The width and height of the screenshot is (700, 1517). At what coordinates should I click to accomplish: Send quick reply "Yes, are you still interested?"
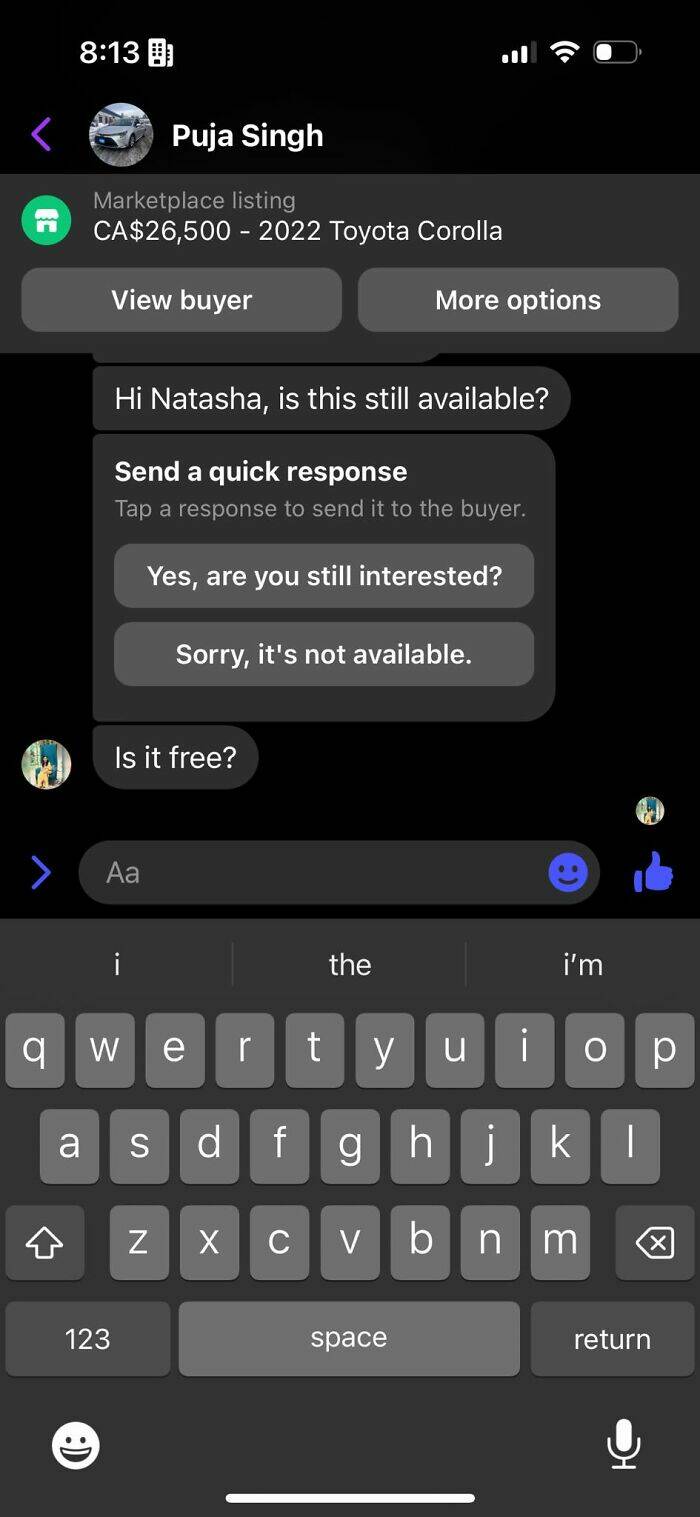324,576
